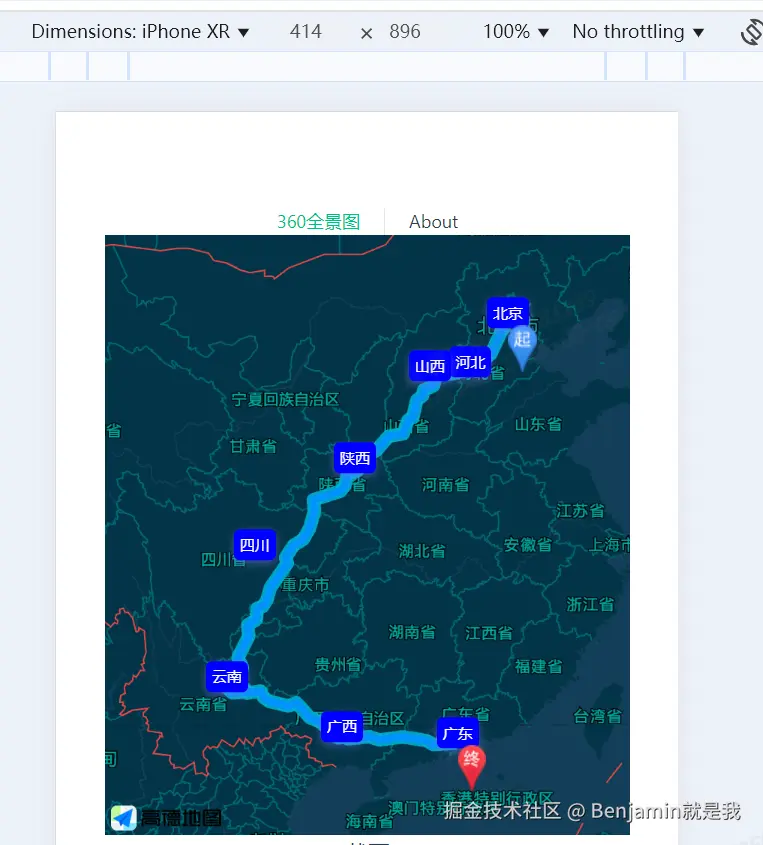Open the 360全景图 link
The image size is (763, 845).
(318, 222)
